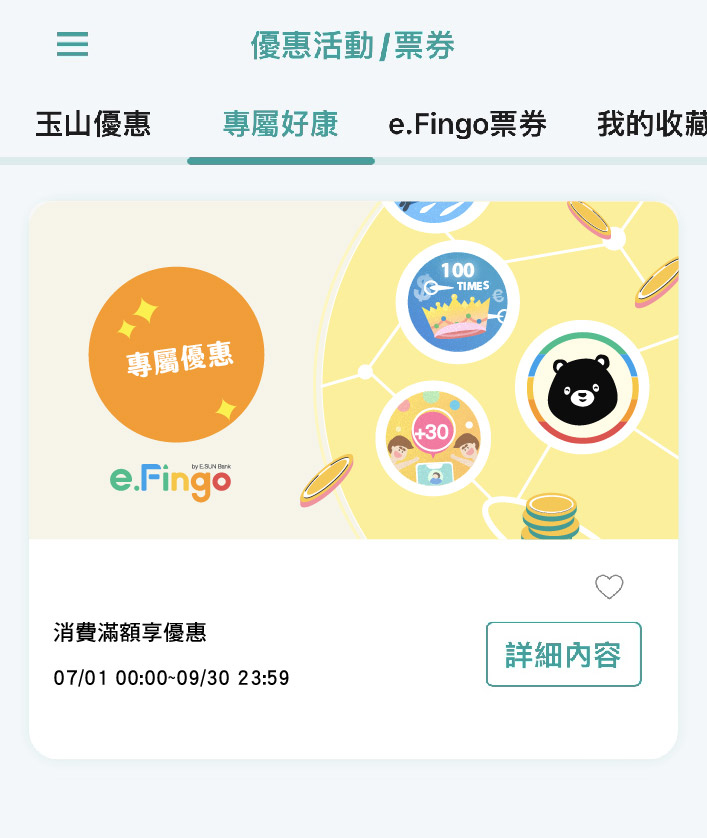
Task: View 詳細內容 for the spending offer
Action: pyautogui.click(x=563, y=655)
